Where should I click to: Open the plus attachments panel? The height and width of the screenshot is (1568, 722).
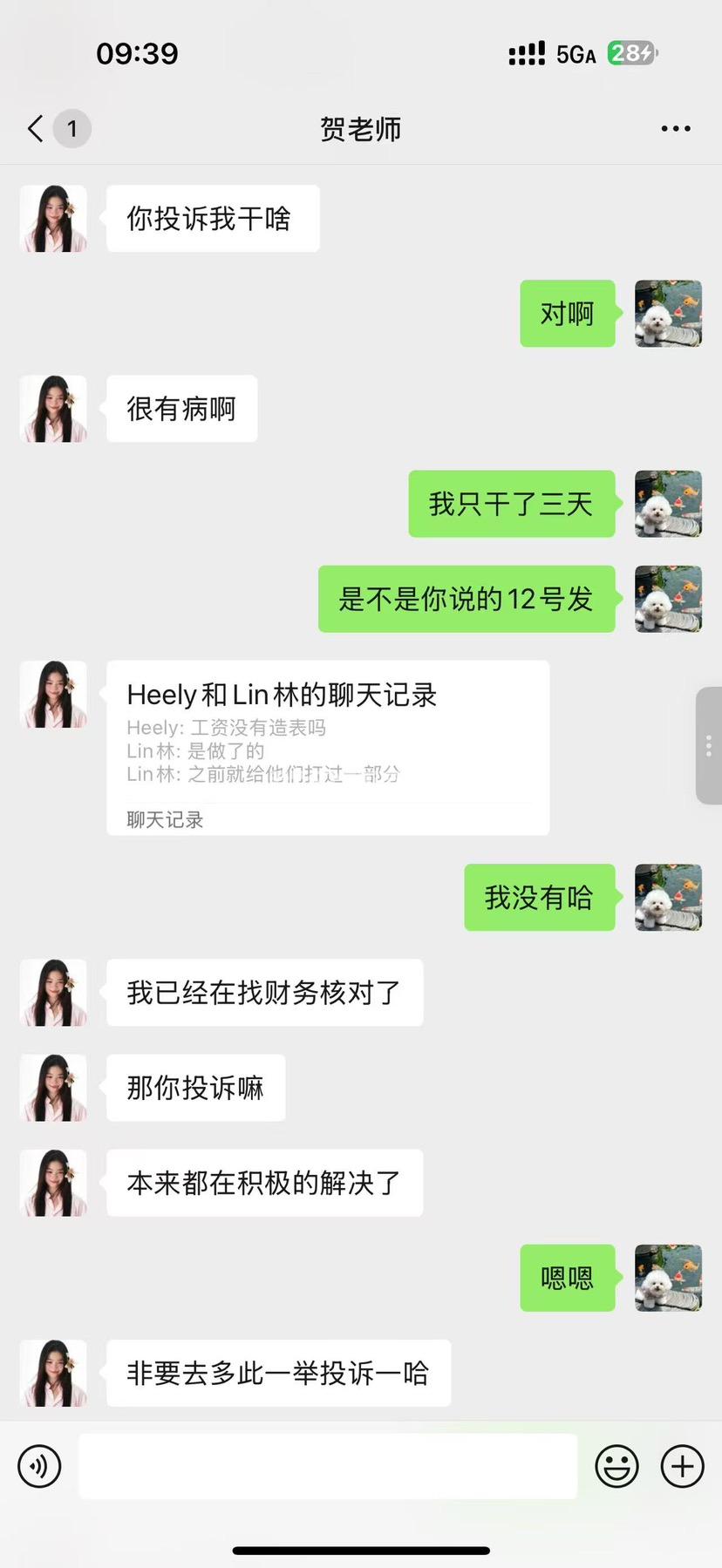(x=682, y=1466)
